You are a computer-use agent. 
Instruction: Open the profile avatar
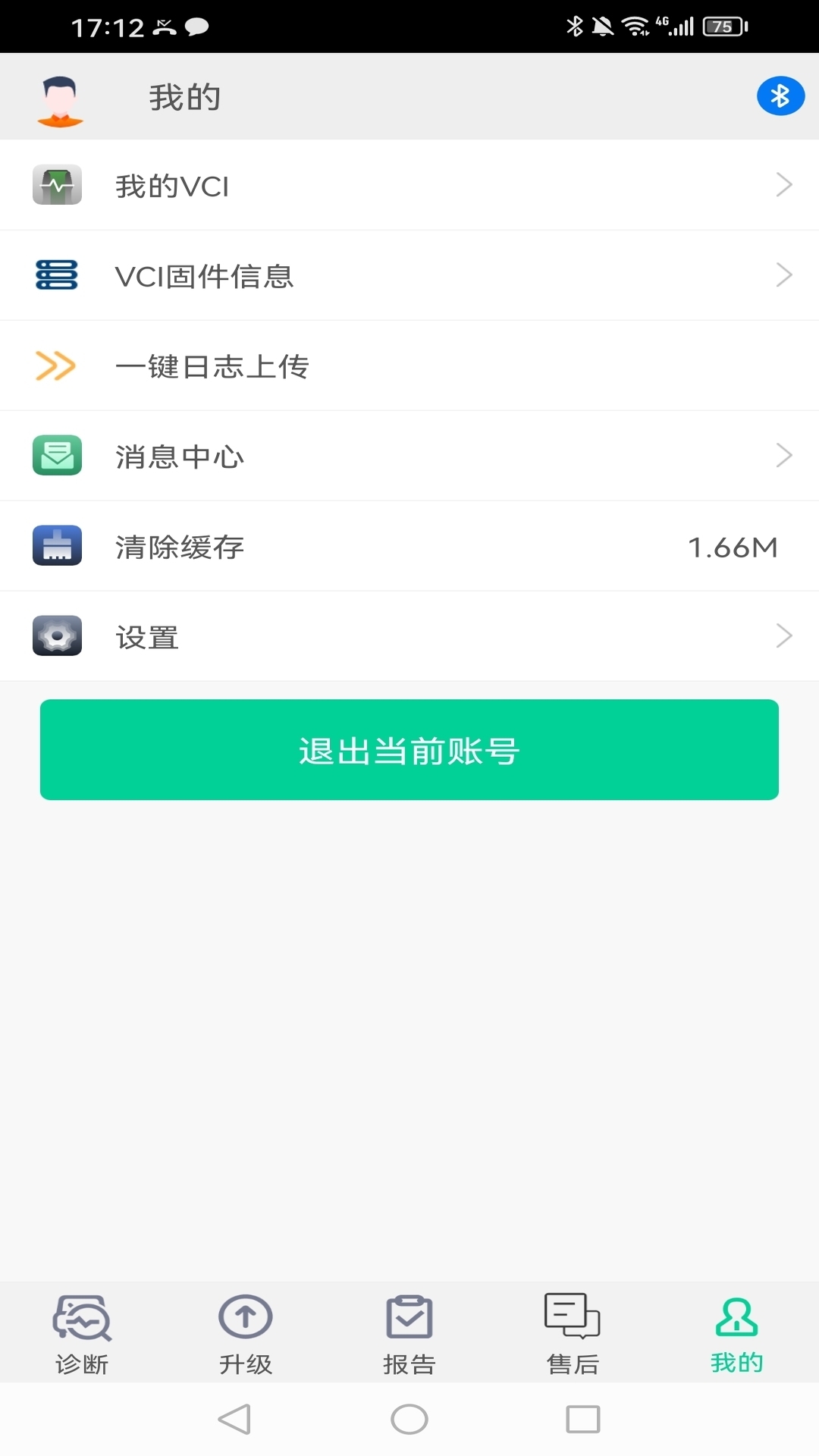[x=60, y=100]
